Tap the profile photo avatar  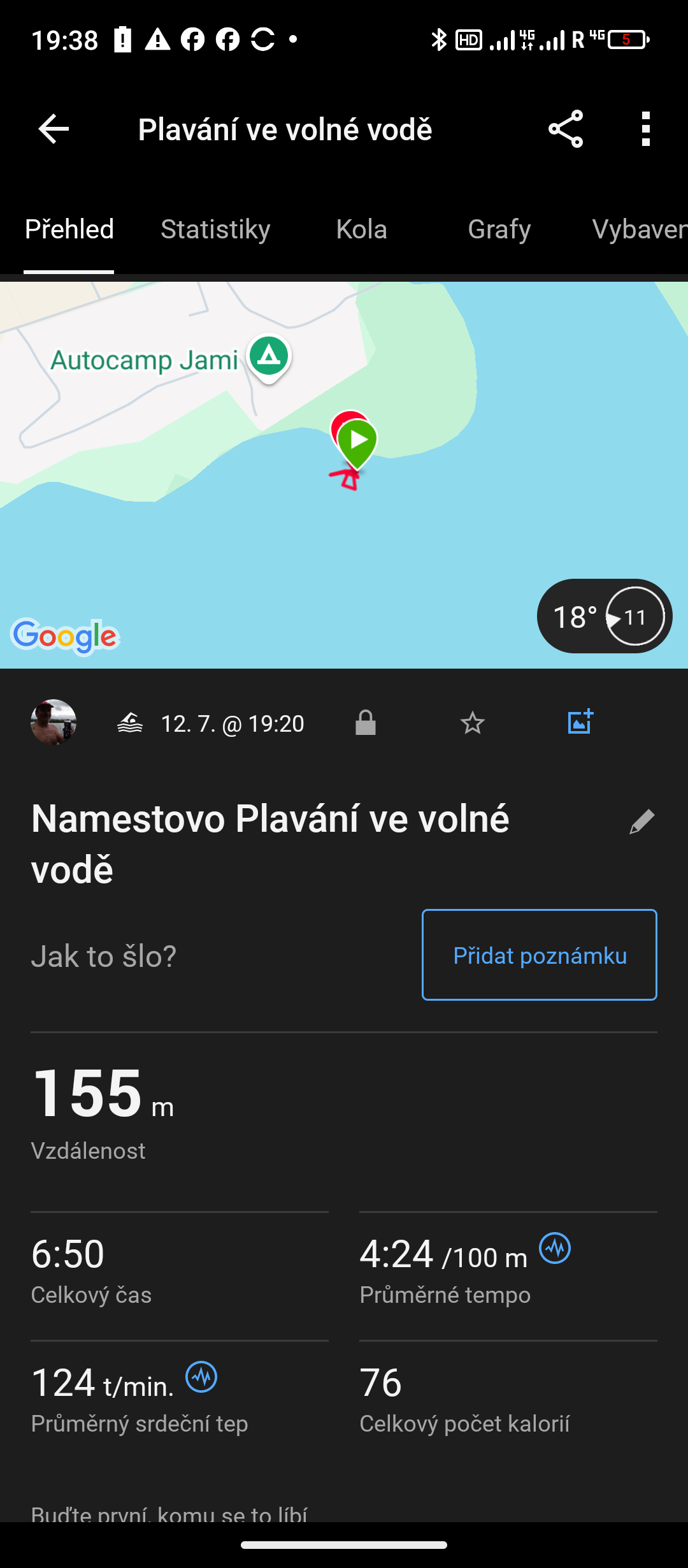(54, 722)
